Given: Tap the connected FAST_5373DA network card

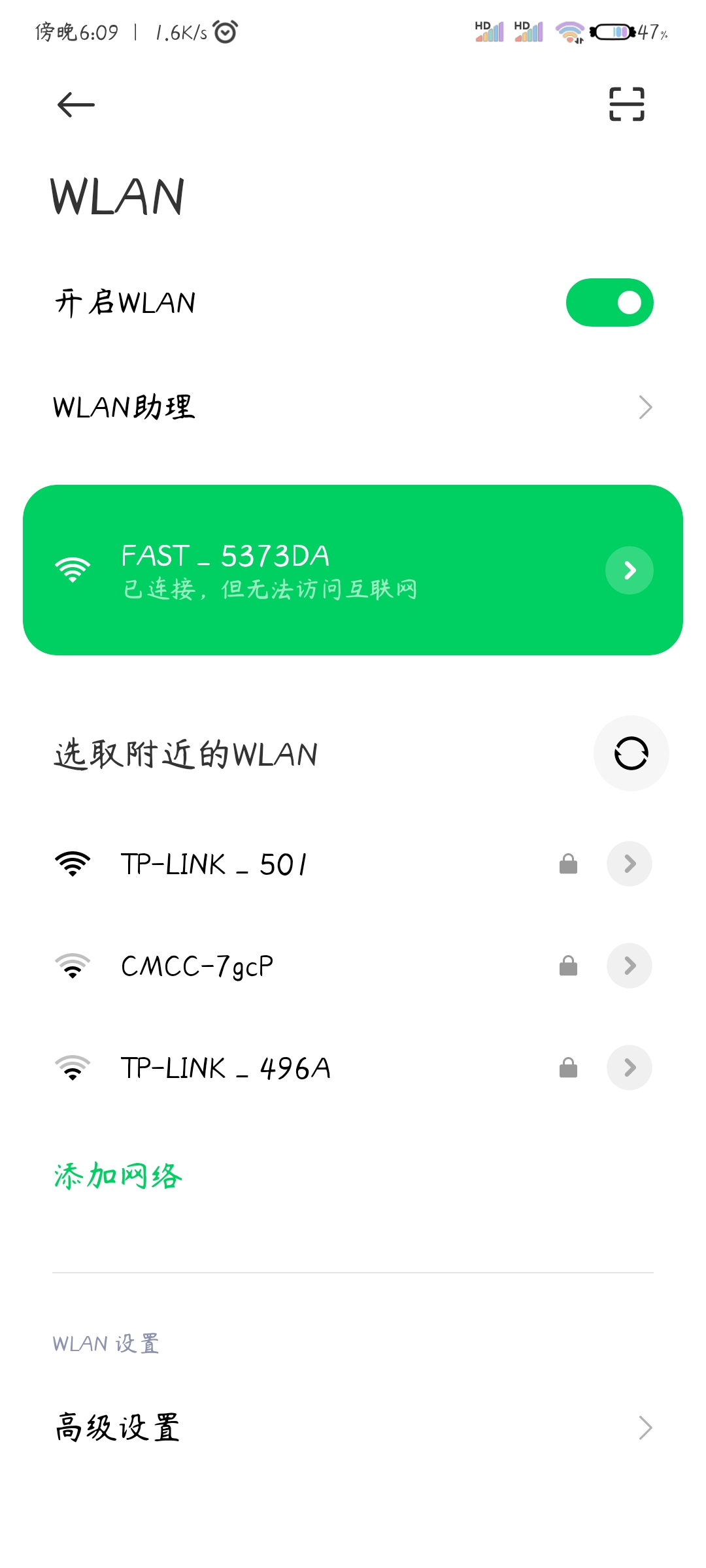Looking at the screenshot, I should click(x=353, y=570).
